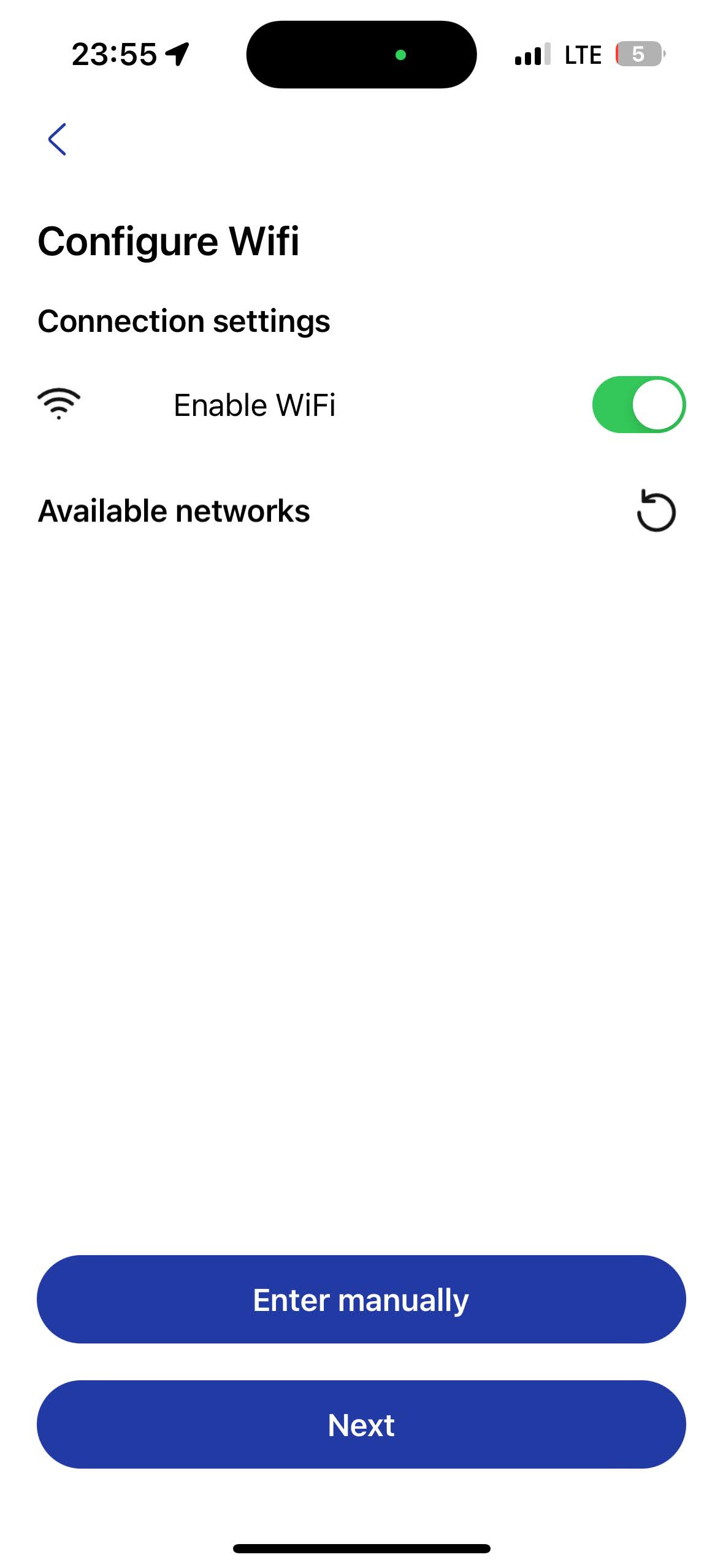Go back using the top-left arrow
The height and width of the screenshot is (1568, 723).
(57, 139)
